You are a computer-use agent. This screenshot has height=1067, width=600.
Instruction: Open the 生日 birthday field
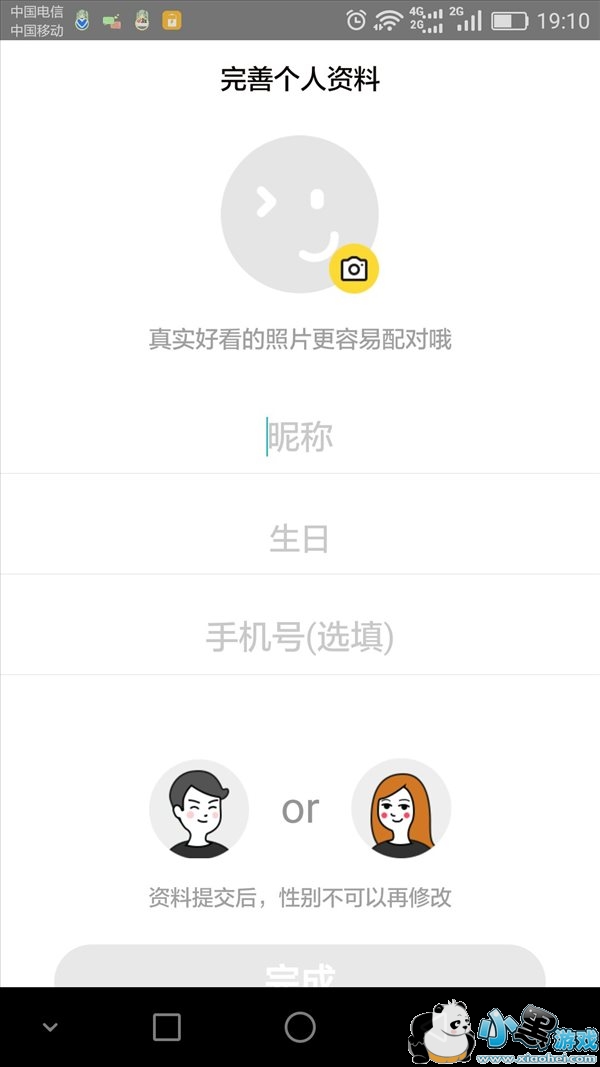pyautogui.click(x=300, y=539)
